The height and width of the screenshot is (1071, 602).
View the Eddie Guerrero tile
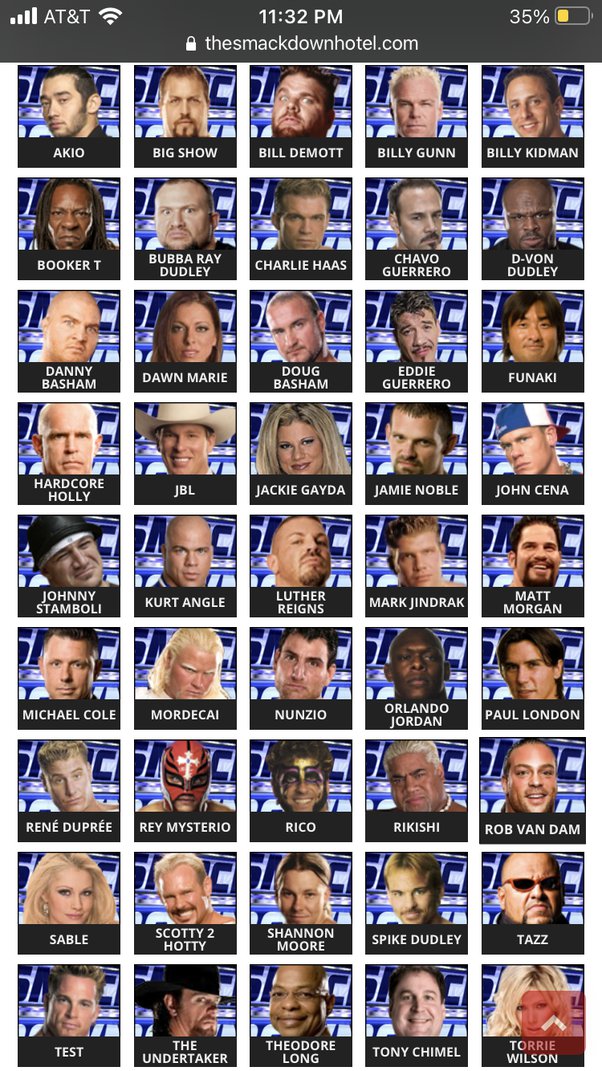(417, 341)
